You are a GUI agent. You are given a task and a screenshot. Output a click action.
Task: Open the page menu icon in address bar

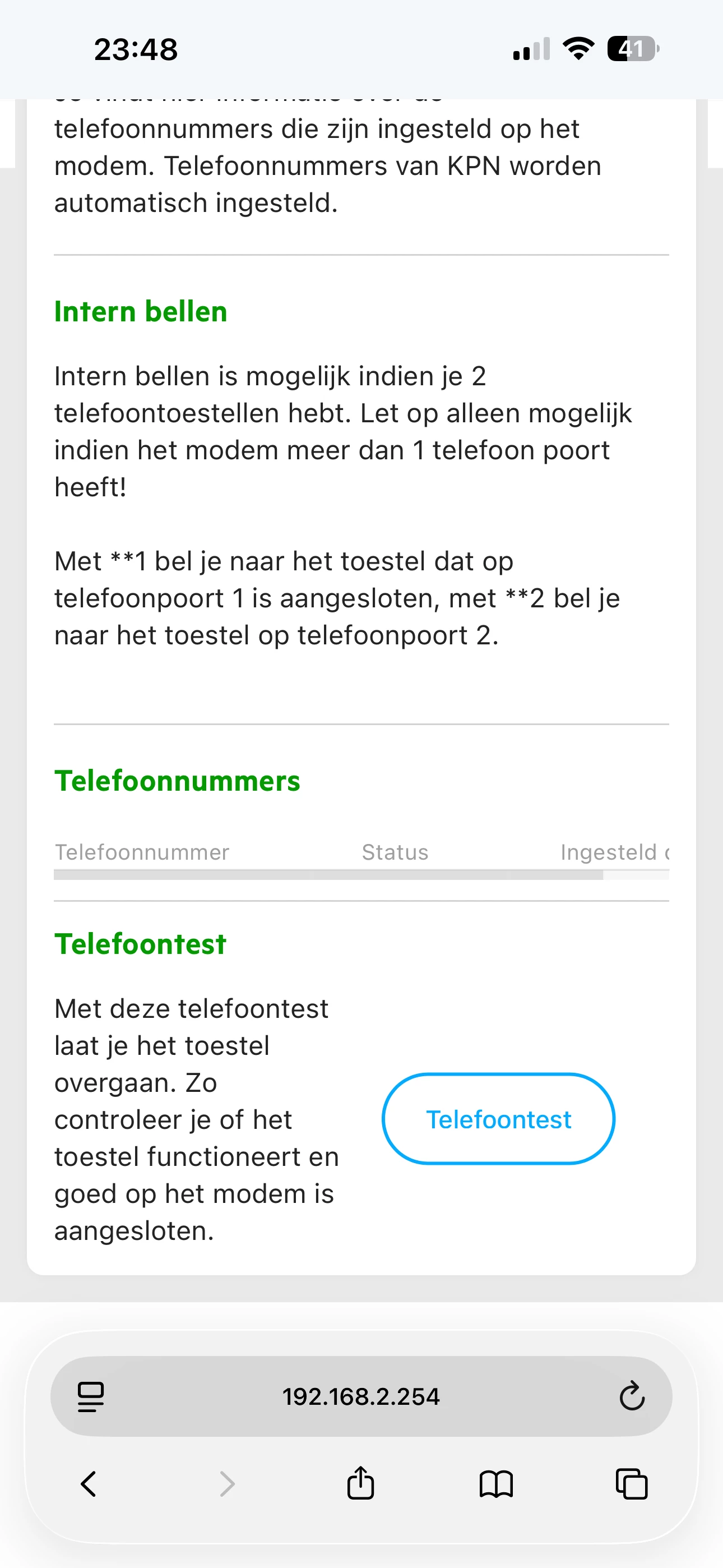(x=91, y=1396)
